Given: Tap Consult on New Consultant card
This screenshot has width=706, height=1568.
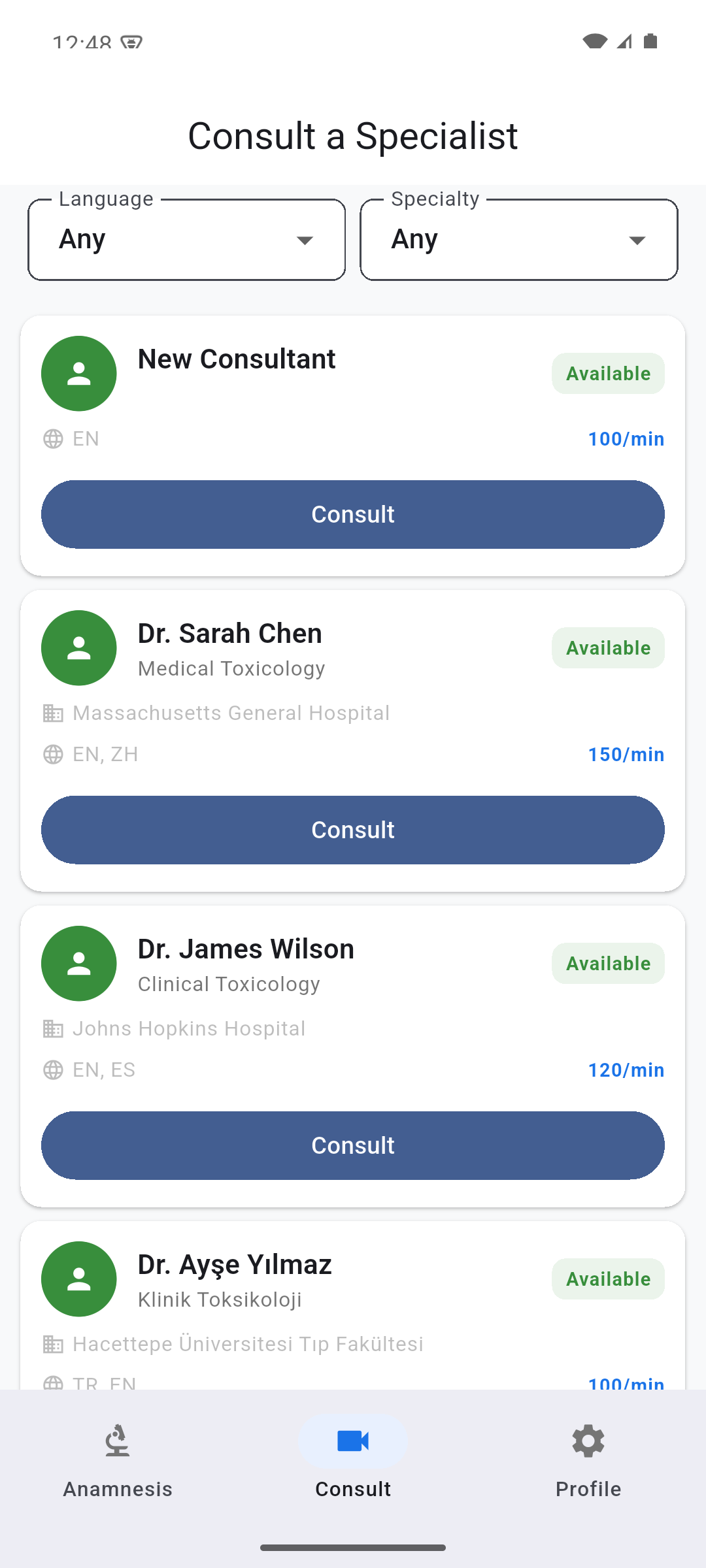Looking at the screenshot, I should coord(353,514).
